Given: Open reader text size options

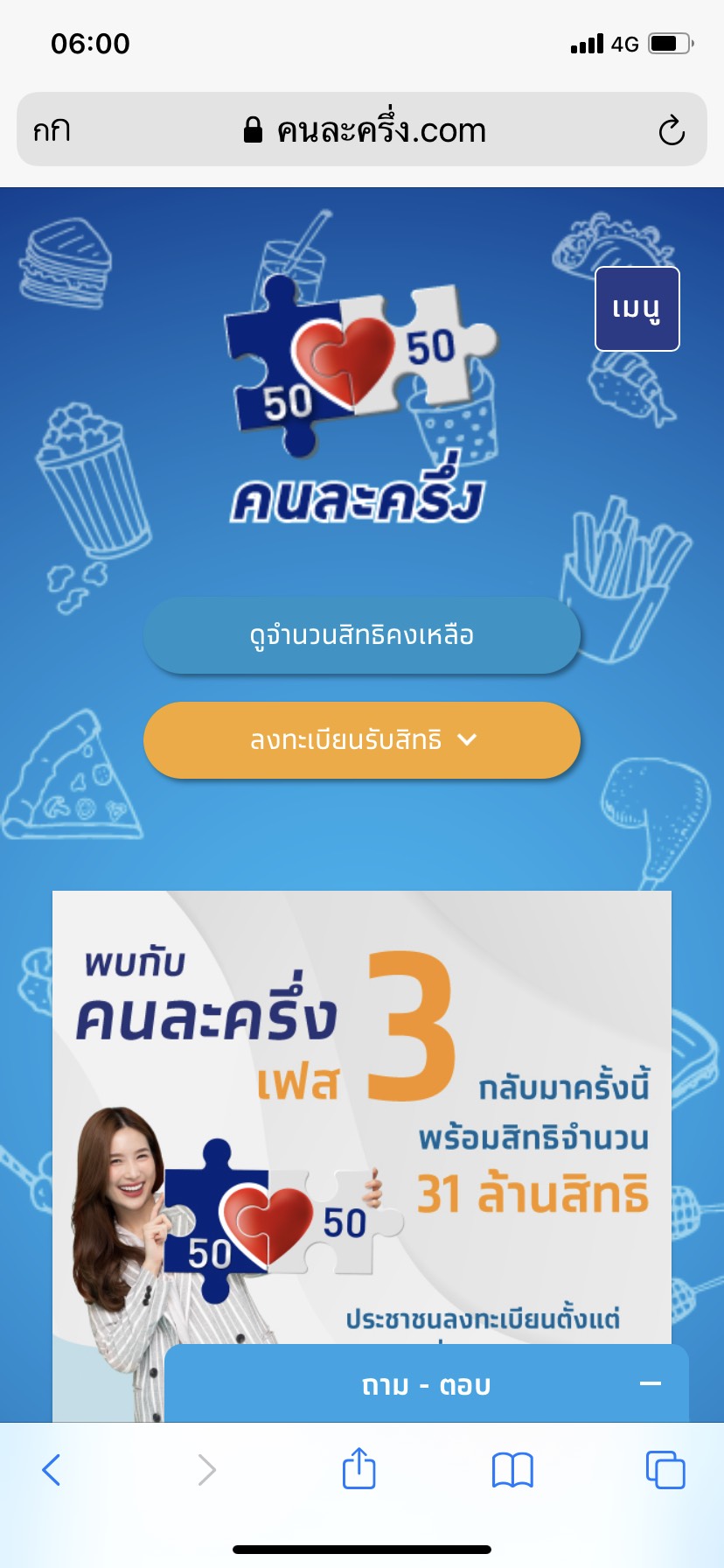Looking at the screenshot, I should [52, 130].
